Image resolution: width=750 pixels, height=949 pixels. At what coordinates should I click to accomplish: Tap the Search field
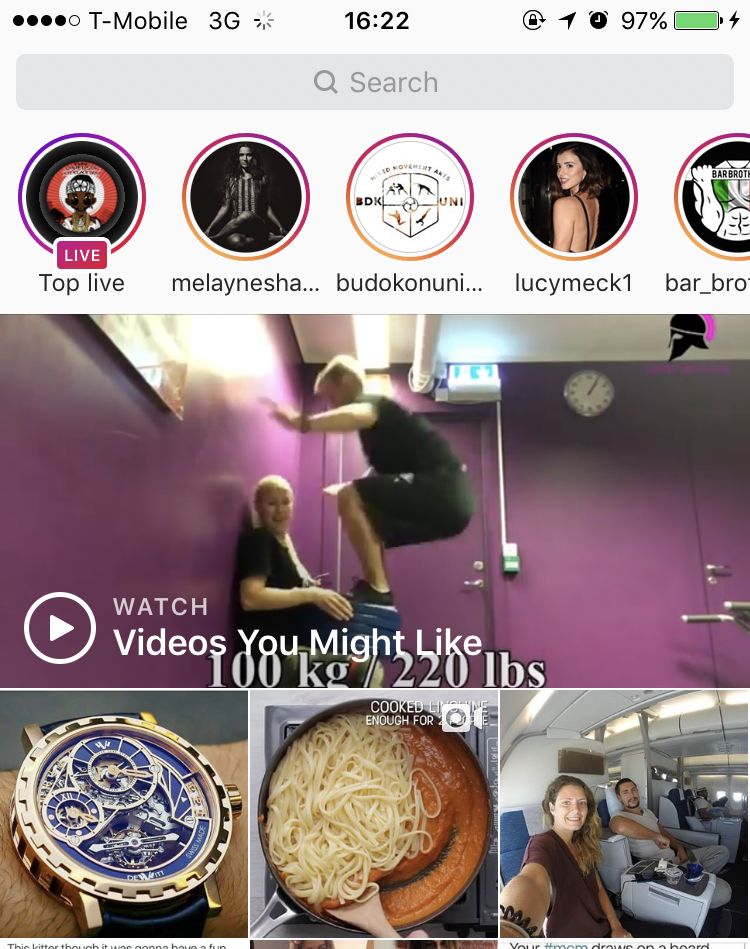(x=375, y=82)
